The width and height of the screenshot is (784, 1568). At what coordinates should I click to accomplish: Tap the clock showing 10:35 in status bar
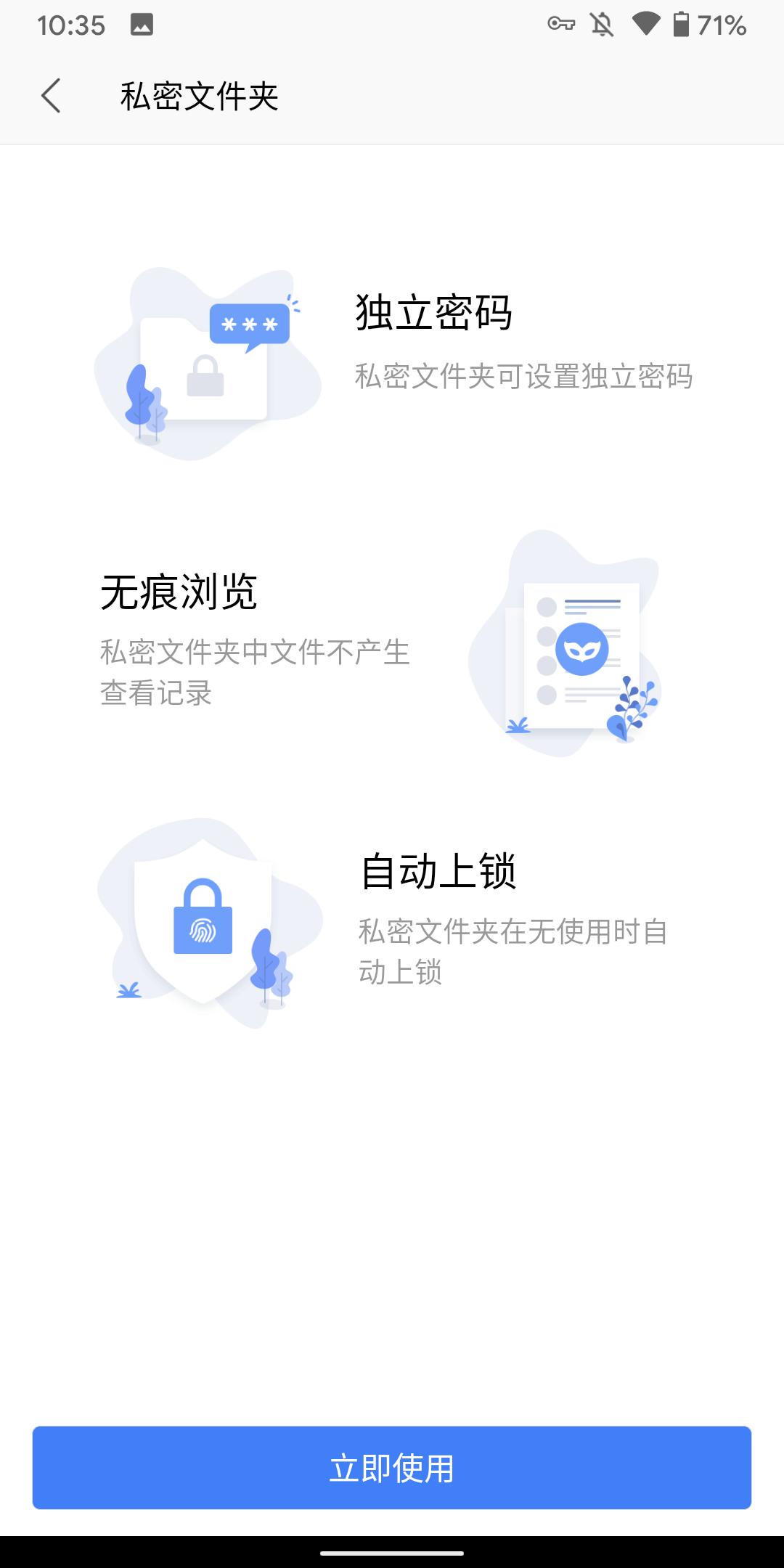coord(70,24)
